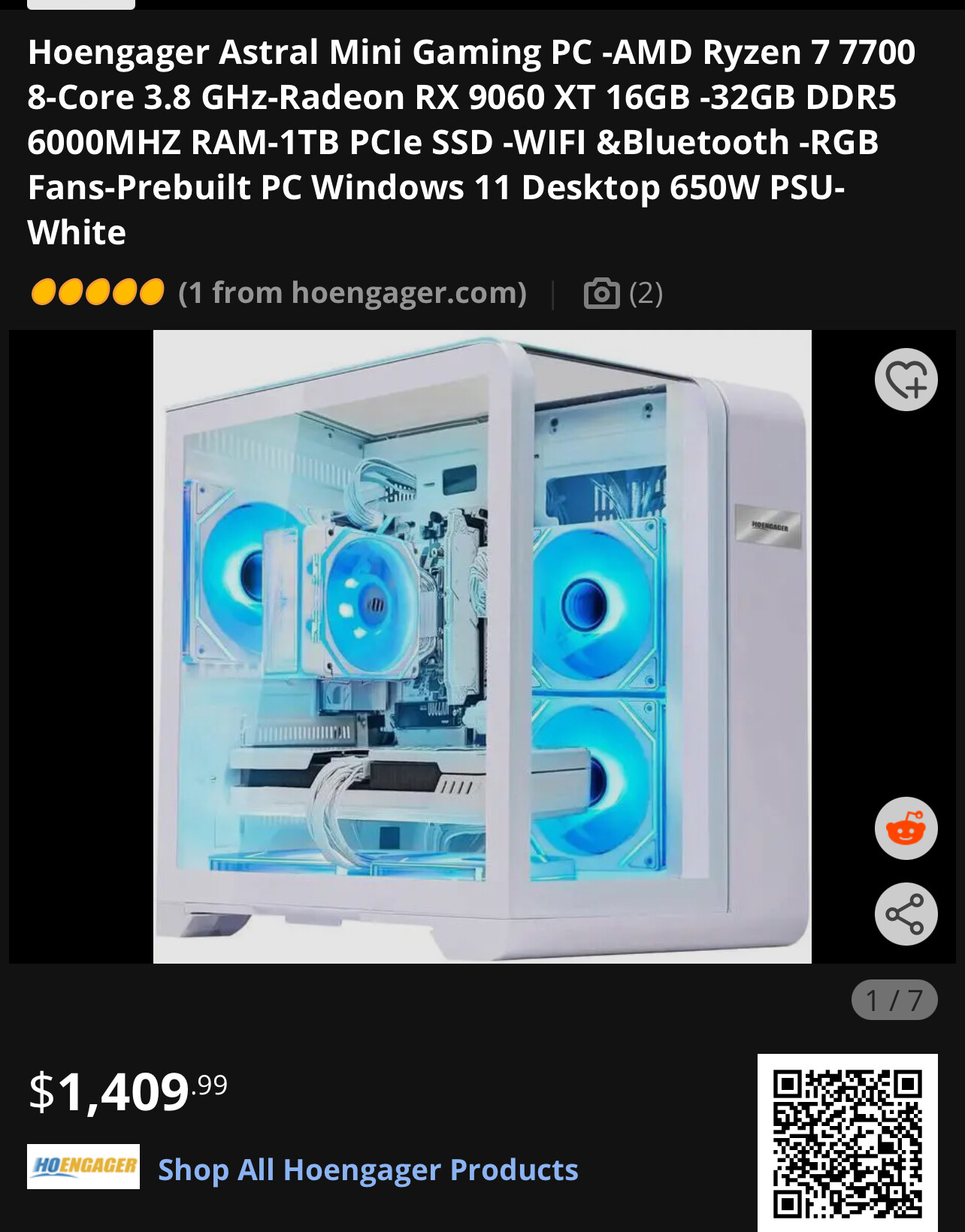
Task: Open the white gaming PC product image
Action: coord(482,646)
